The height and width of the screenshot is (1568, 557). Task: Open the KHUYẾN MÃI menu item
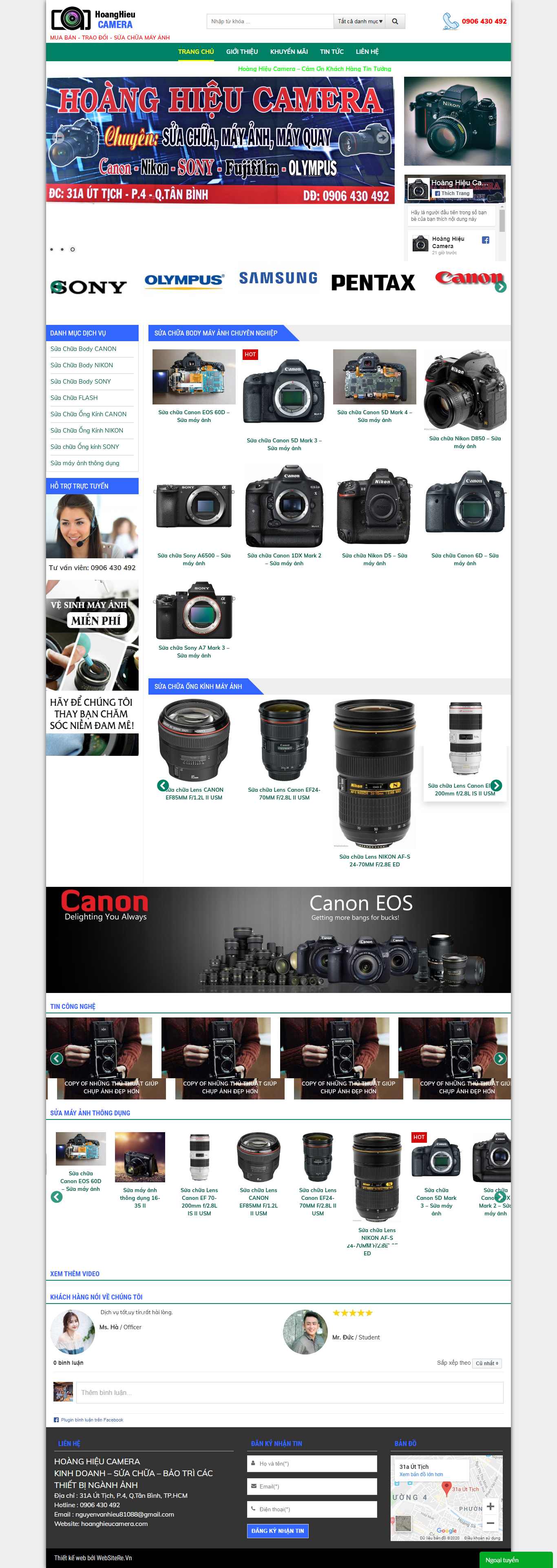click(289, 52)
